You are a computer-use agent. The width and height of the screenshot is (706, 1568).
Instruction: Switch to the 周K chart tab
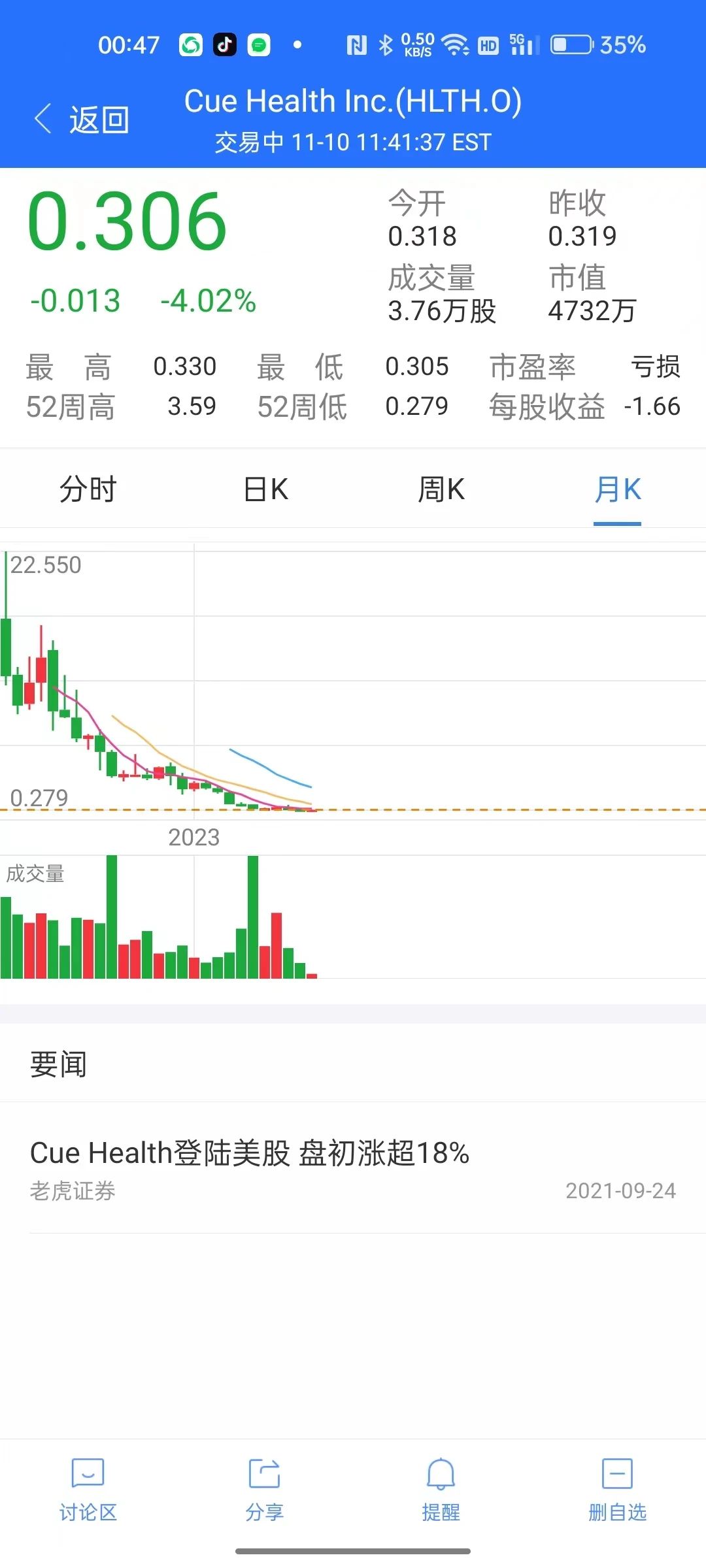(x=441, y=489)
